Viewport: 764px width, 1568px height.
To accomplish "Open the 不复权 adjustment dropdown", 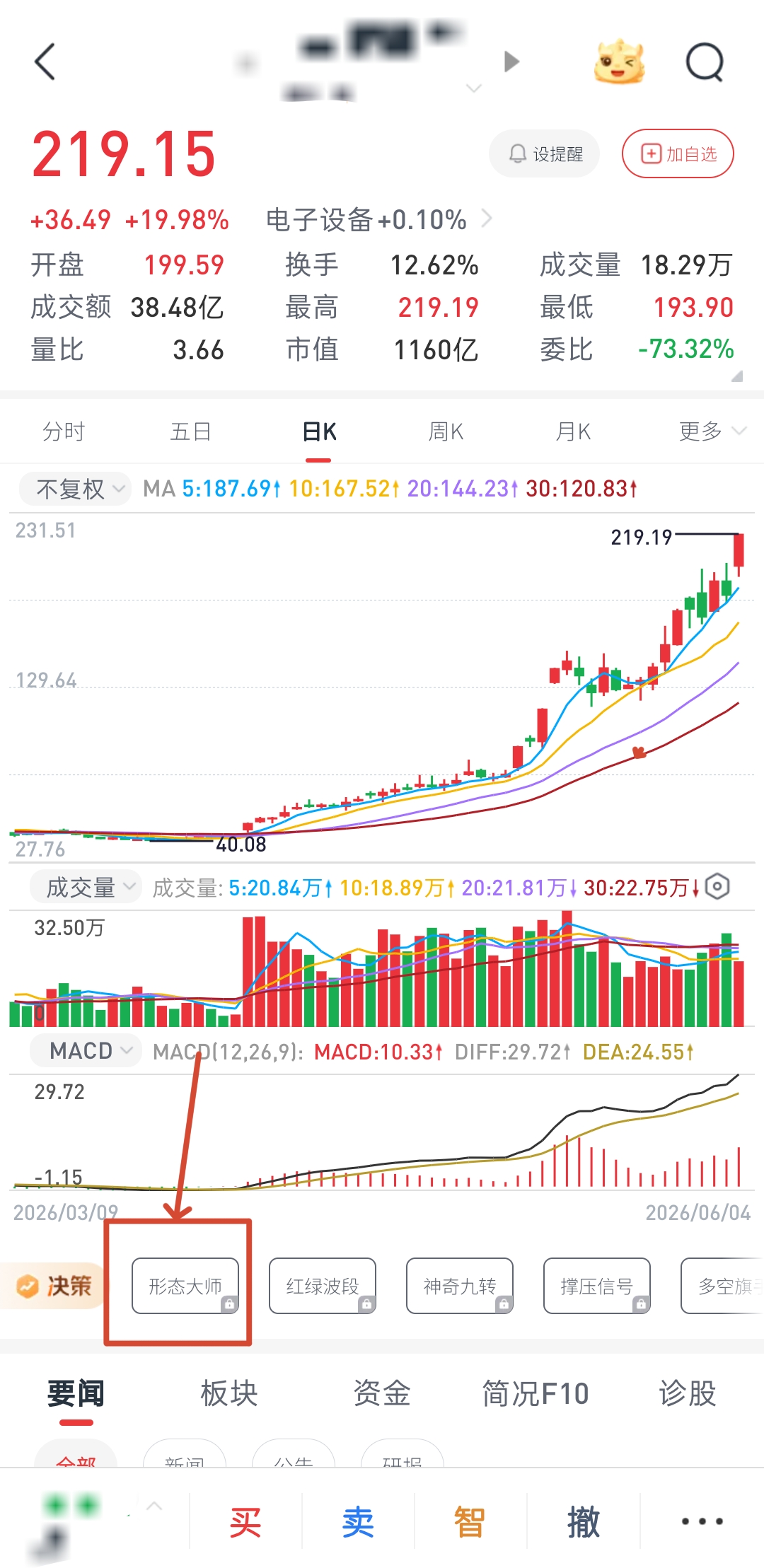I will [75, 489].
